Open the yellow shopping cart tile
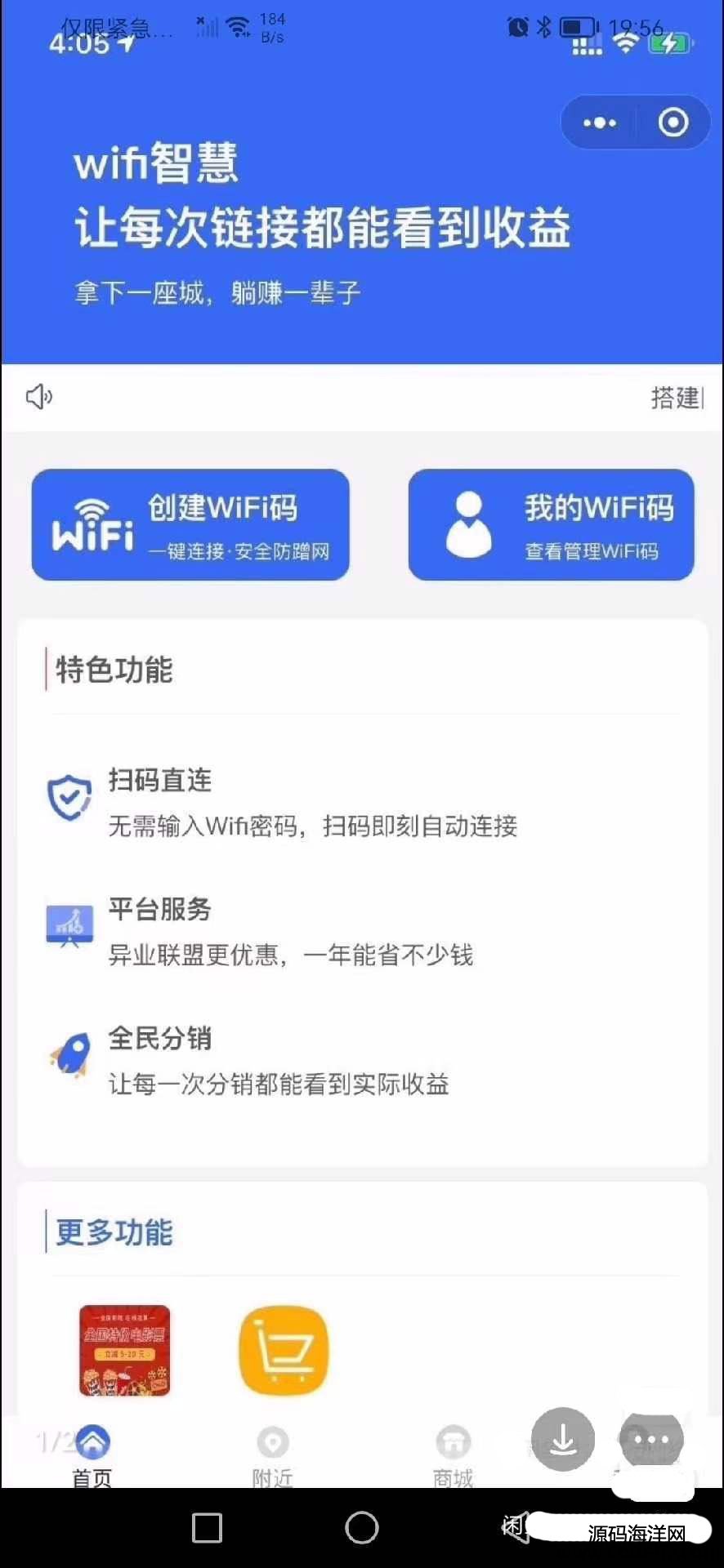 coord(284,1350)
